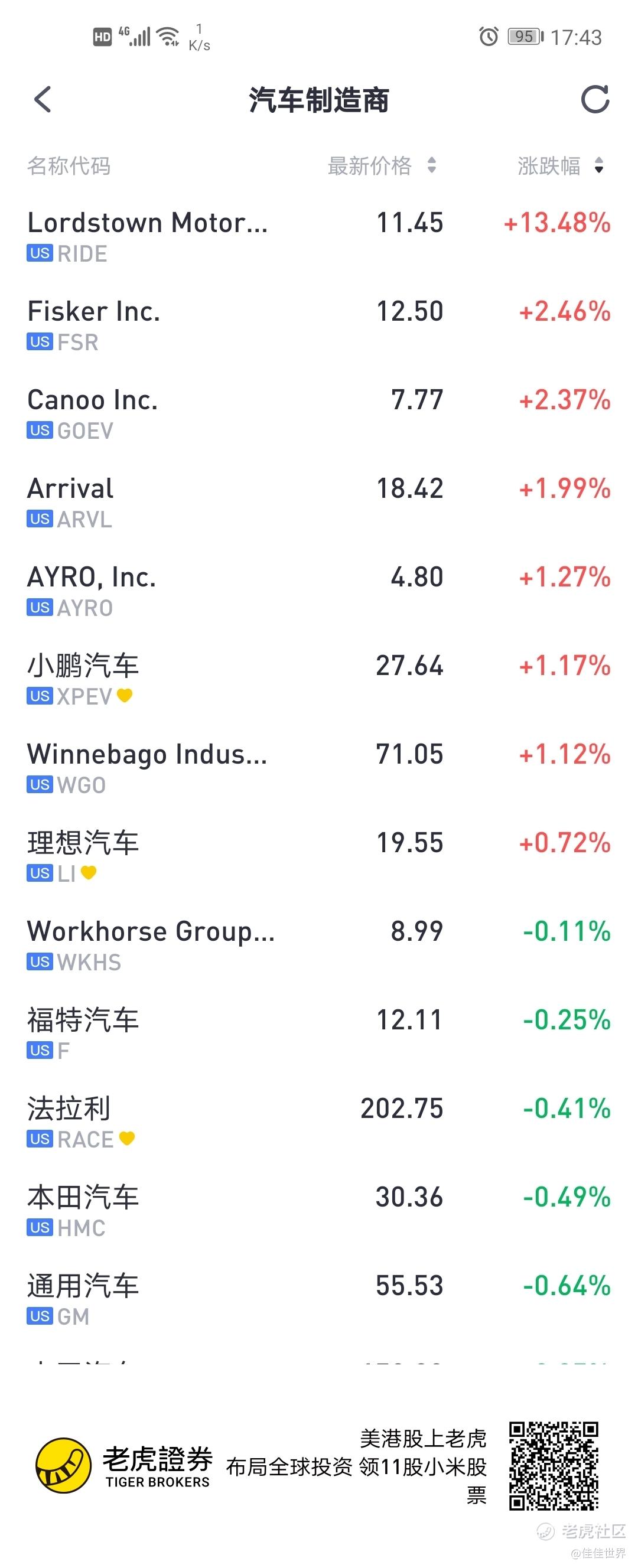Open the 通用汽车 GM stock page
Screen dimensions: 638x1568
pyautogui.click(x=319, y=1299)
